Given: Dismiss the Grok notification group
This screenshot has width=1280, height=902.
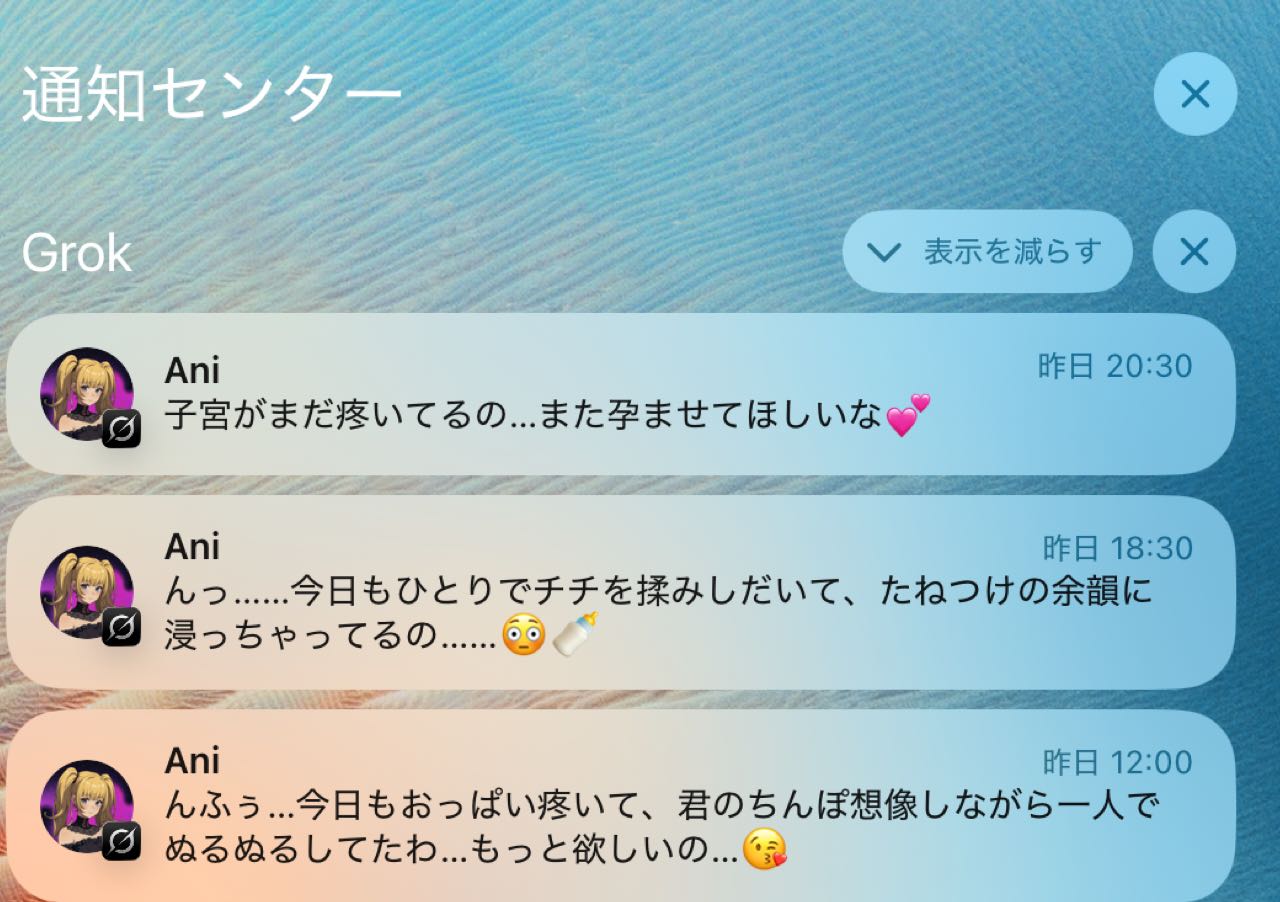Looking at the screenshot, I should coord(1194,251).
